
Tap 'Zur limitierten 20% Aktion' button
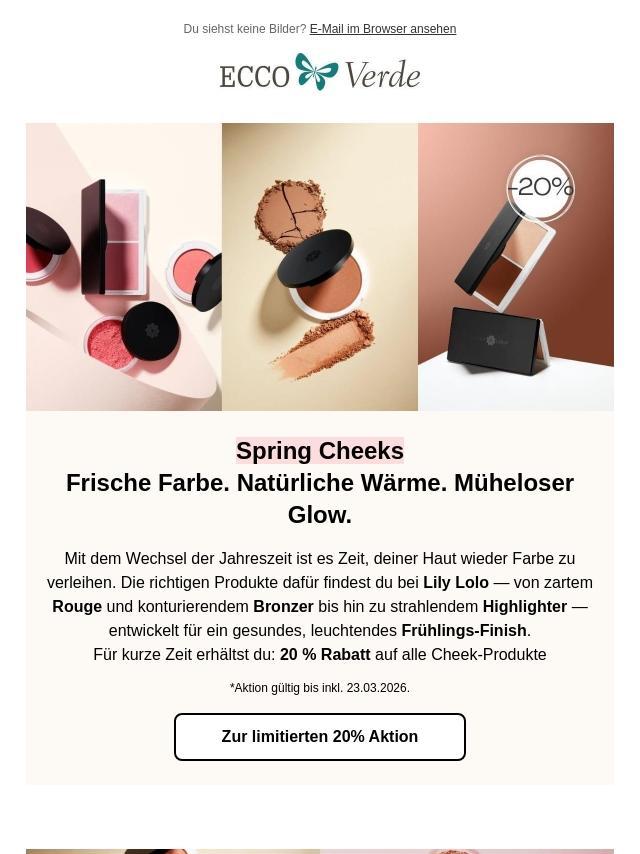[320, 737]
